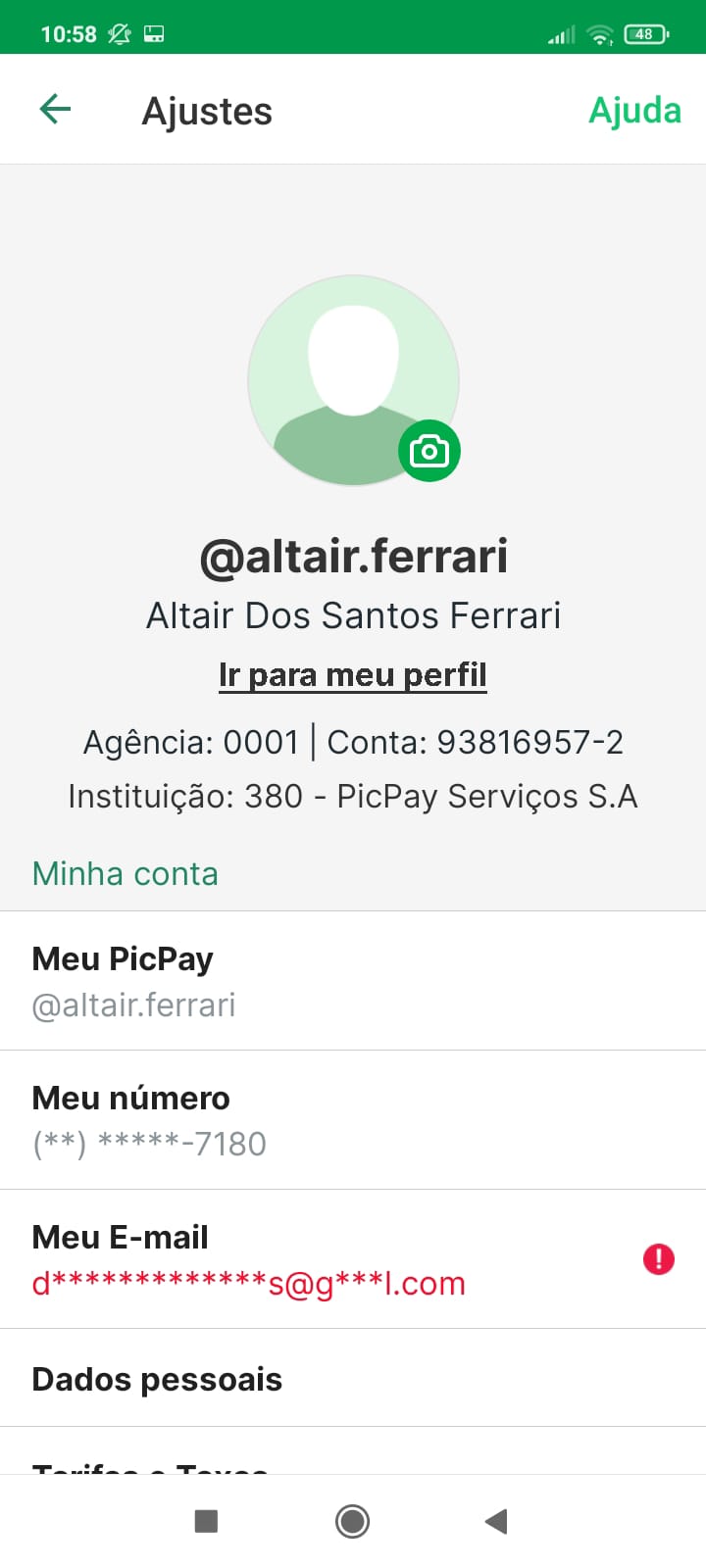Open the Meu E-mail row
Viewport: 706px width, 1568px height.
[x=353, y=1259]
